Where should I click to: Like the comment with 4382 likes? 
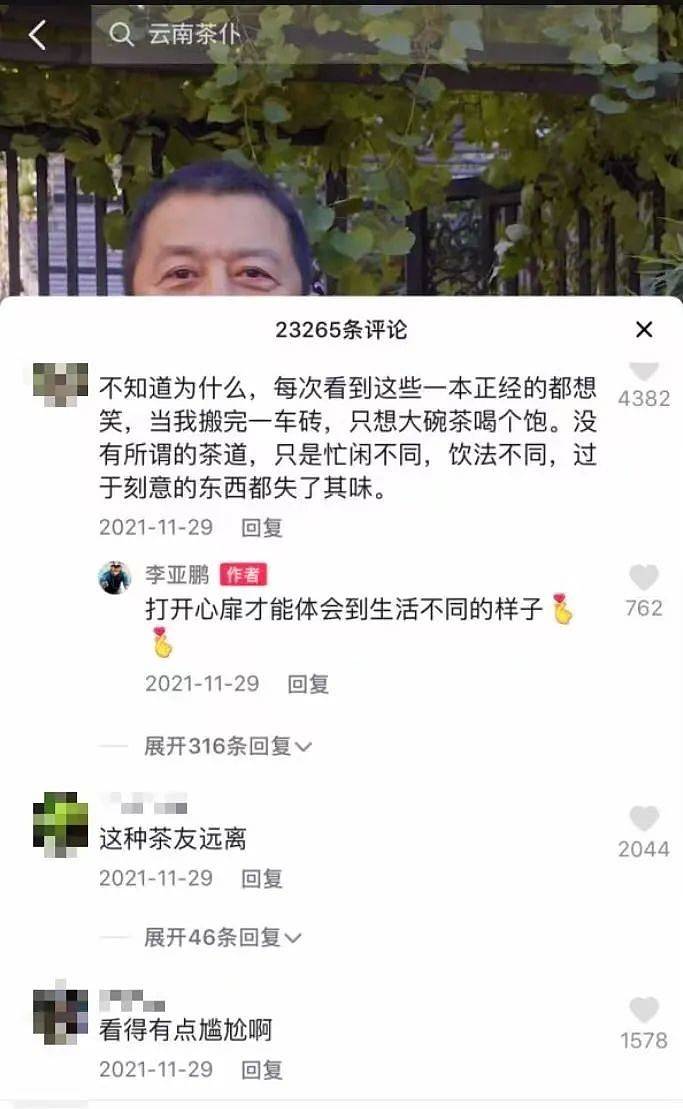pyautogui.click(x=644, y=372)
